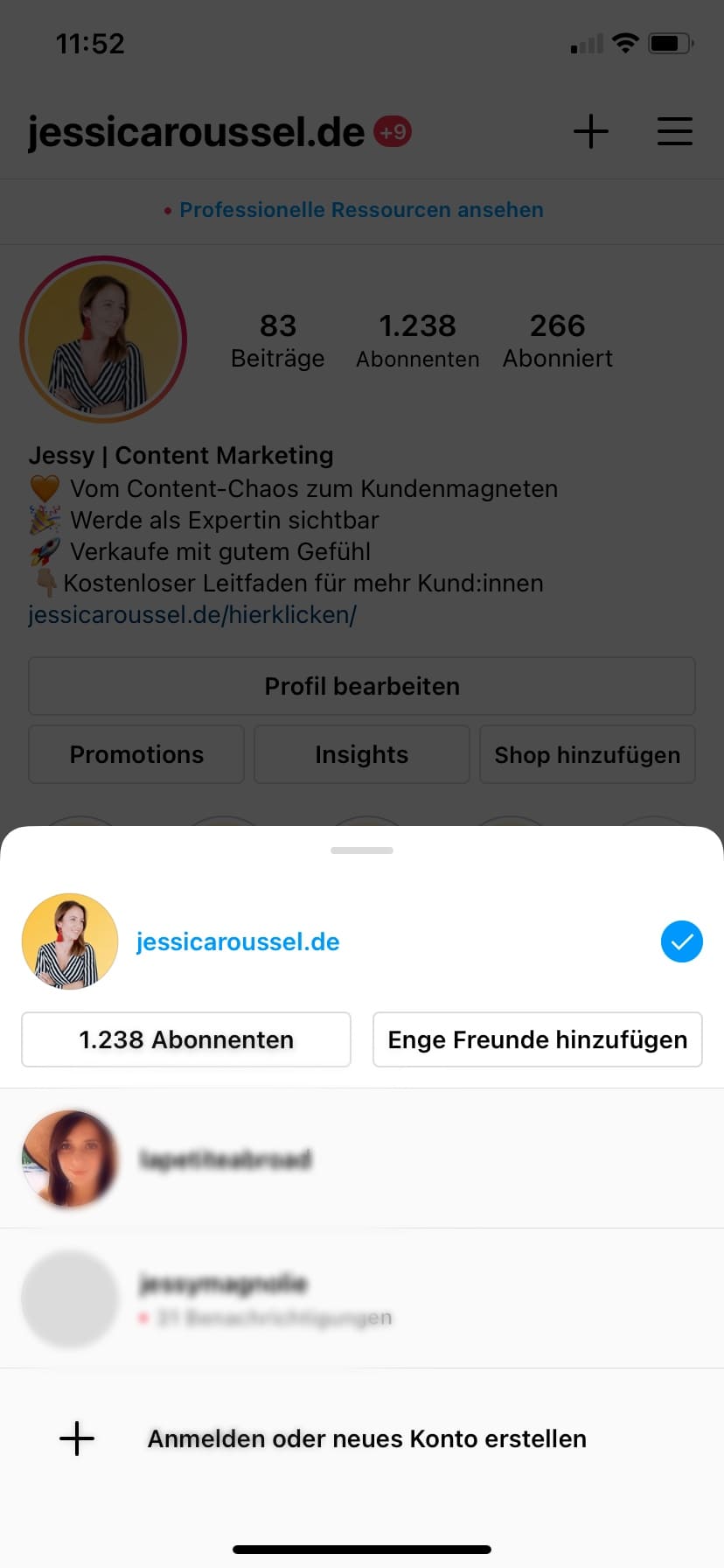Tap the plus icon to add a new account
This screenshot has width=724, height=1568.
(76, 1438)
